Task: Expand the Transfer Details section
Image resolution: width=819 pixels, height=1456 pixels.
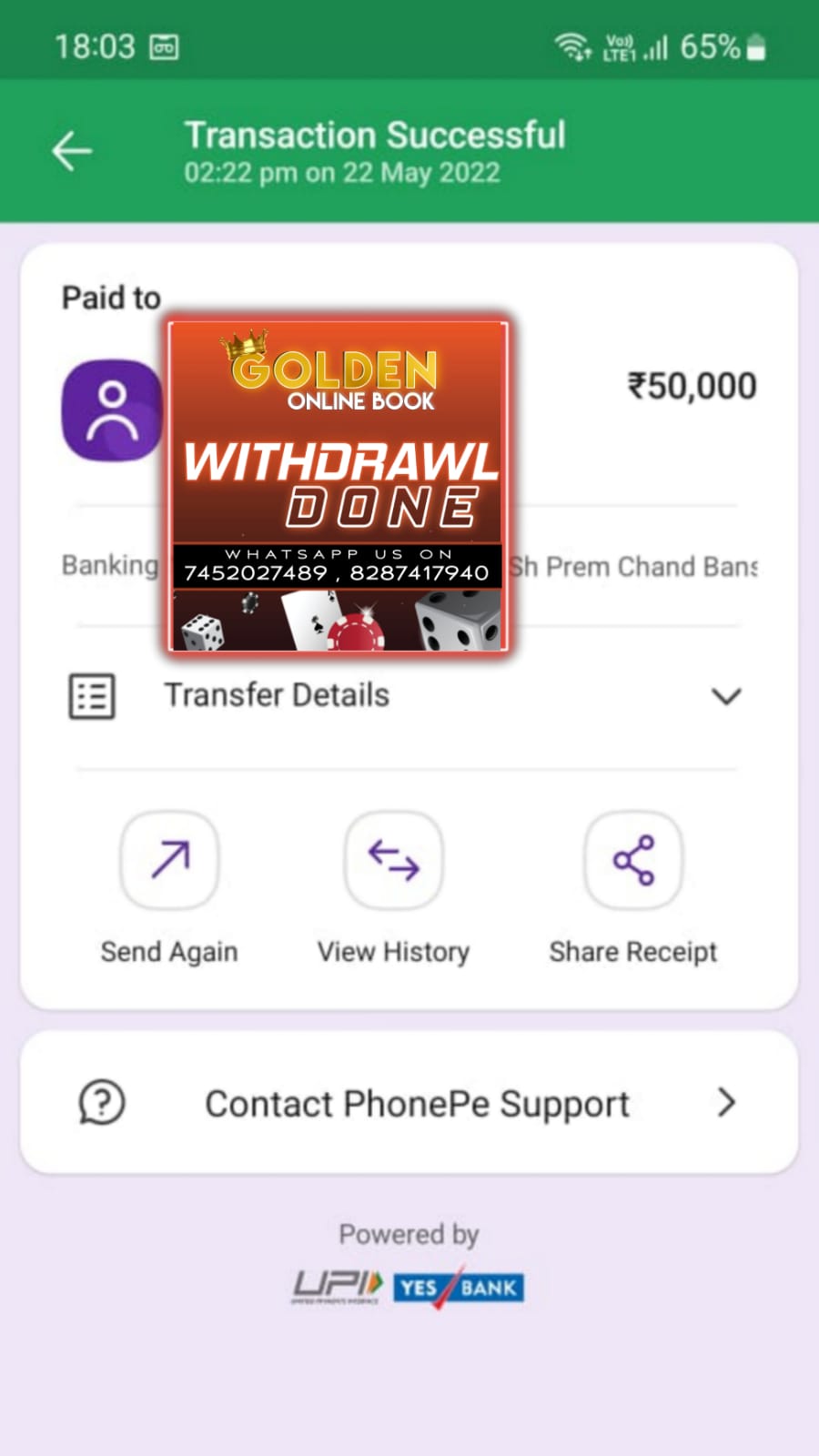Action: pos(724,696)
